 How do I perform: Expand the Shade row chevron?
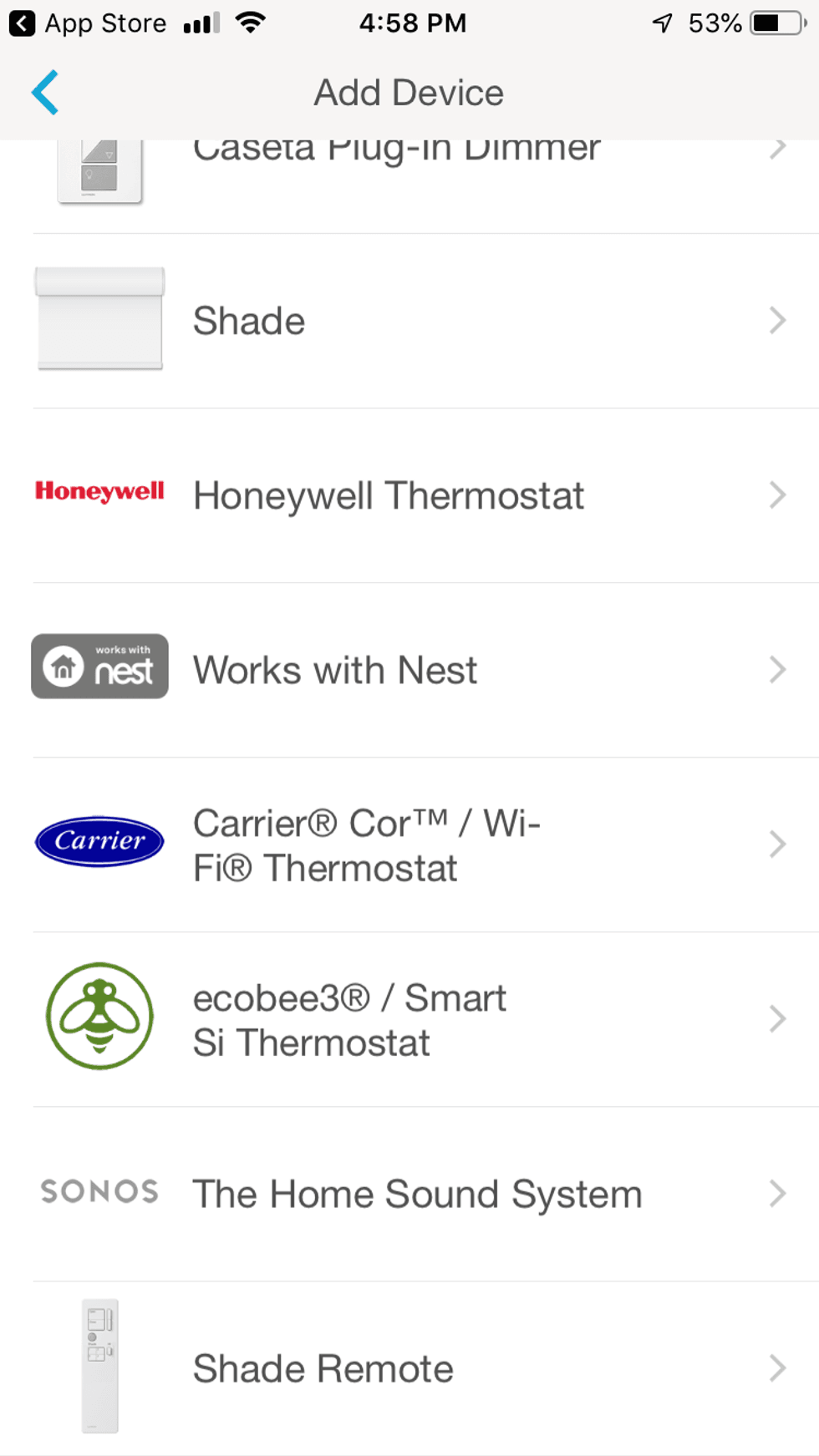pos(777,320)
